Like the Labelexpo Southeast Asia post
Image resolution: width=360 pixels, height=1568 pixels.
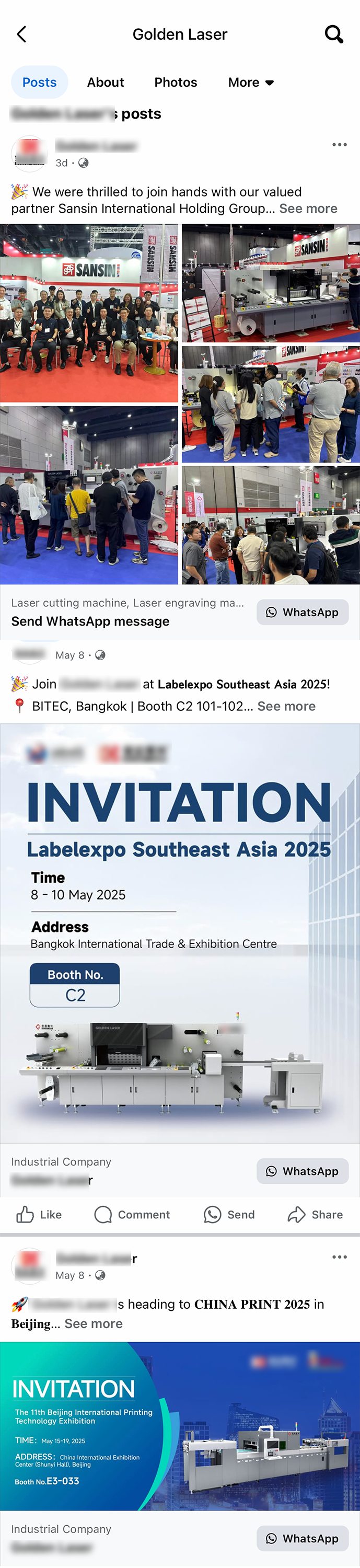(39, 1214)
